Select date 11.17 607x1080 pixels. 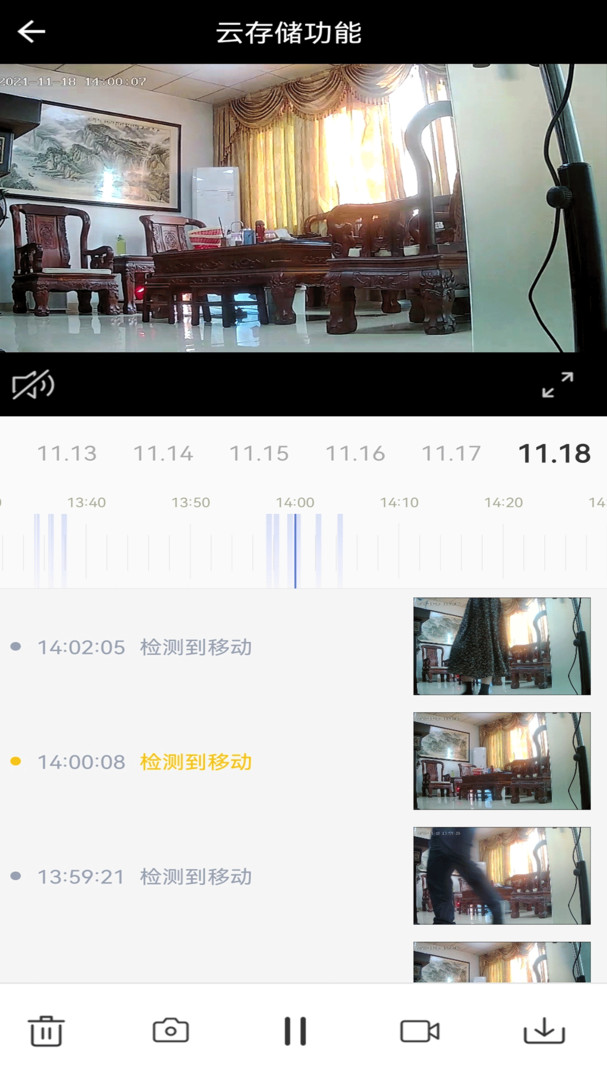[451, 454]
